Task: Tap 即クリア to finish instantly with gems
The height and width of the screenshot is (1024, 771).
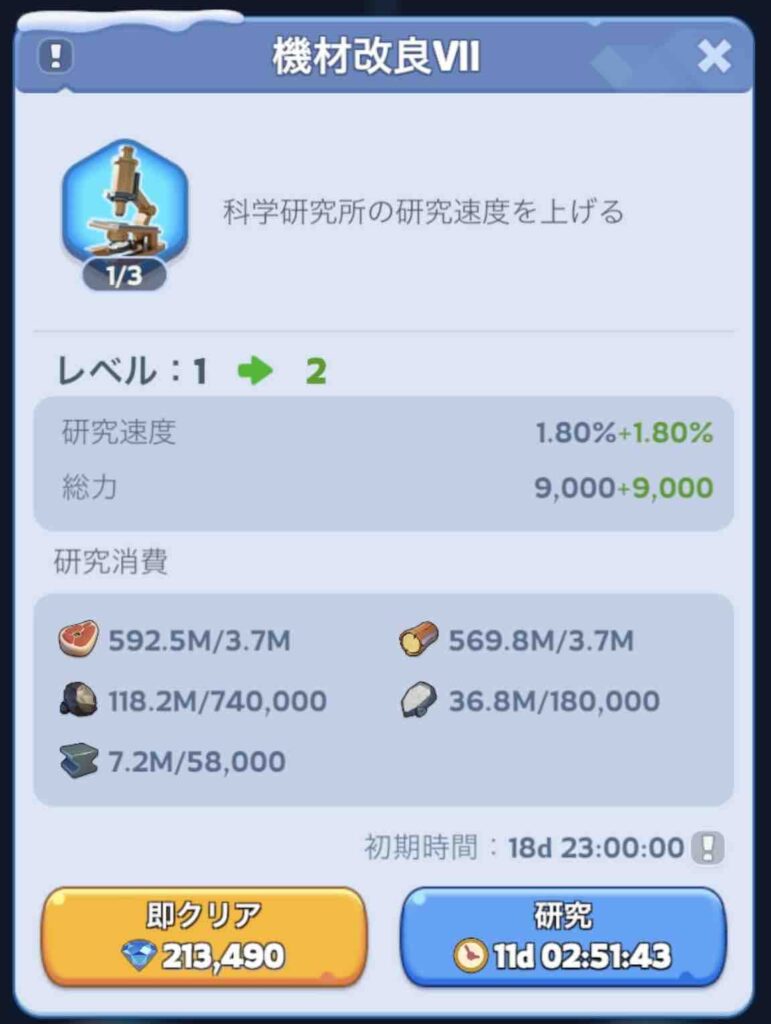Action: pyautogui.click(x=204, y=937)
